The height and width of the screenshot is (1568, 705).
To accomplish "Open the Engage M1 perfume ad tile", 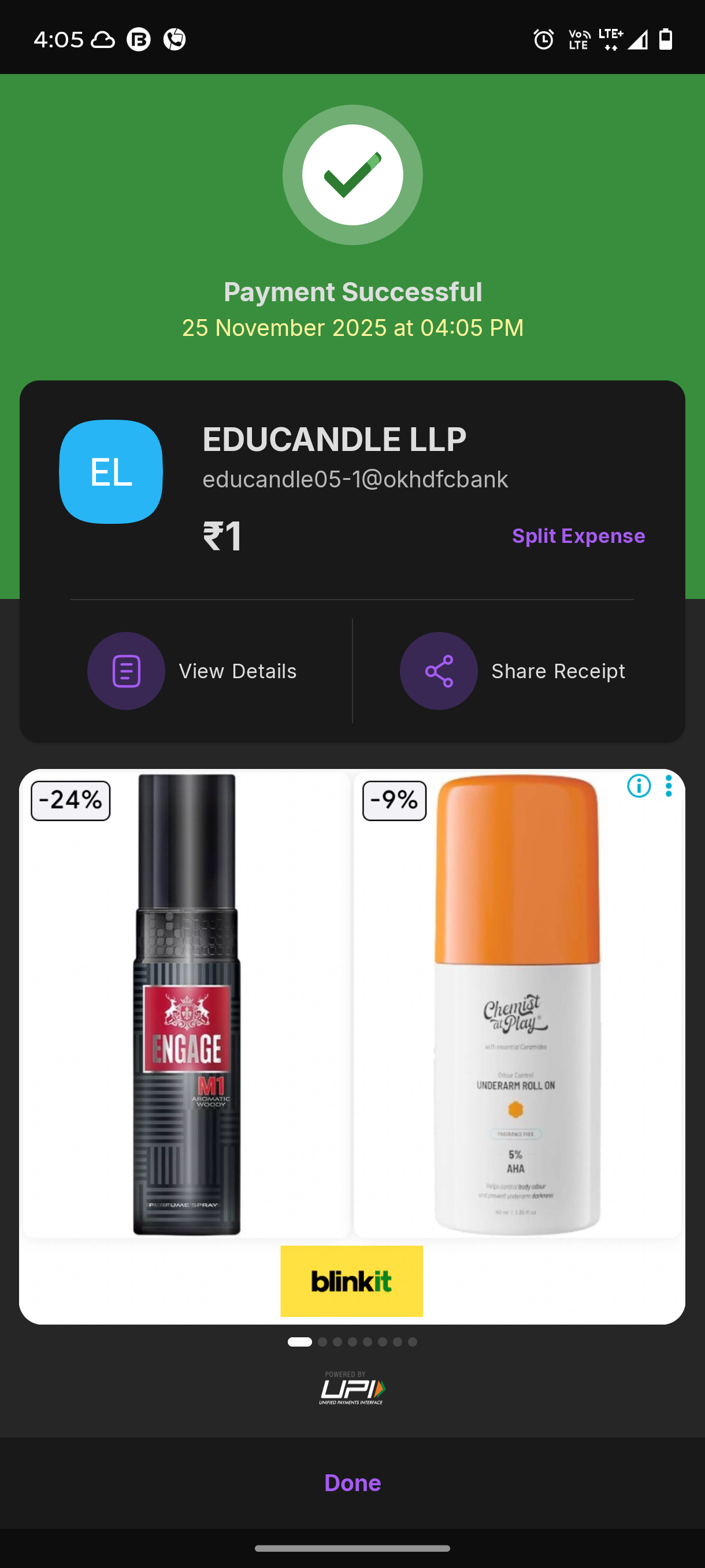I will click(x=186, y=1004).
